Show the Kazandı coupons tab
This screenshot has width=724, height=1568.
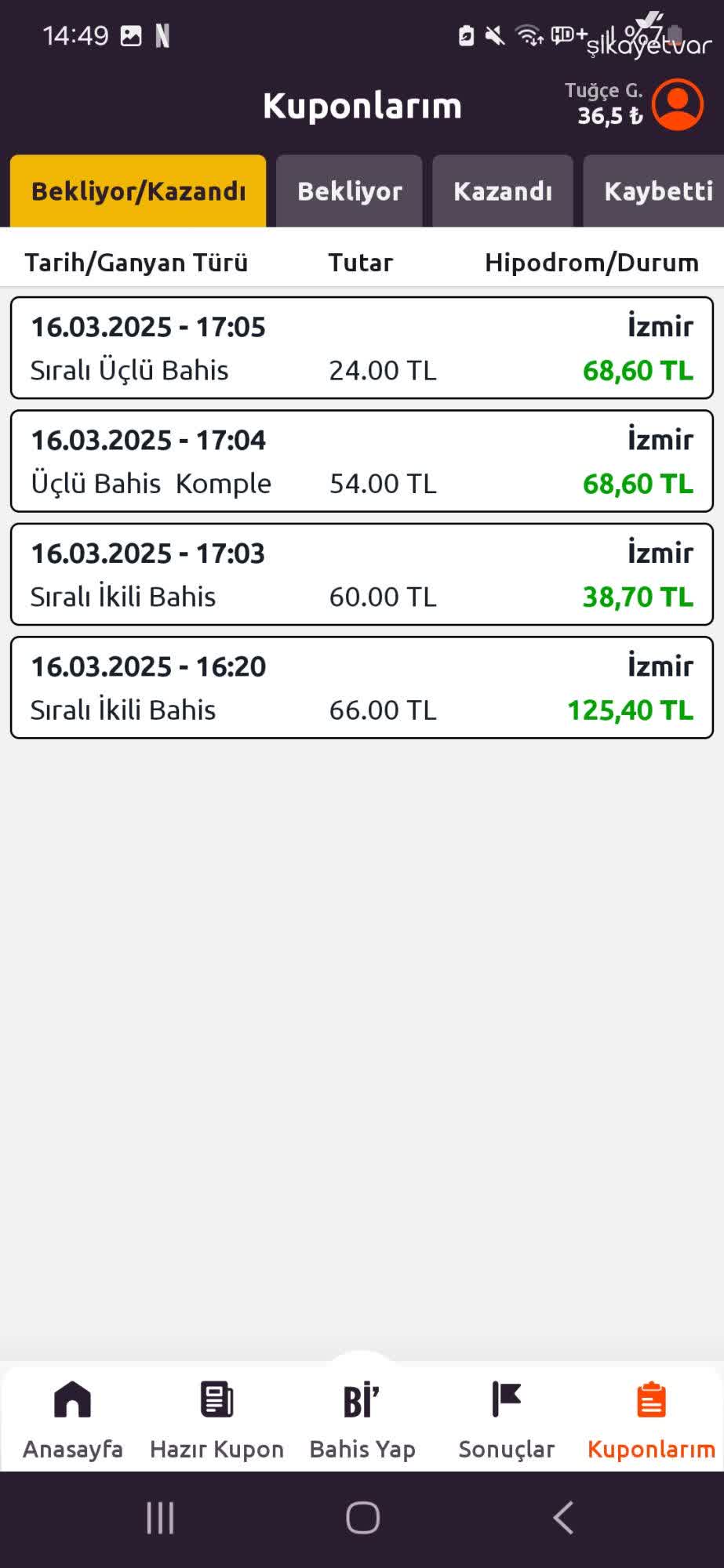click(503, 191)
